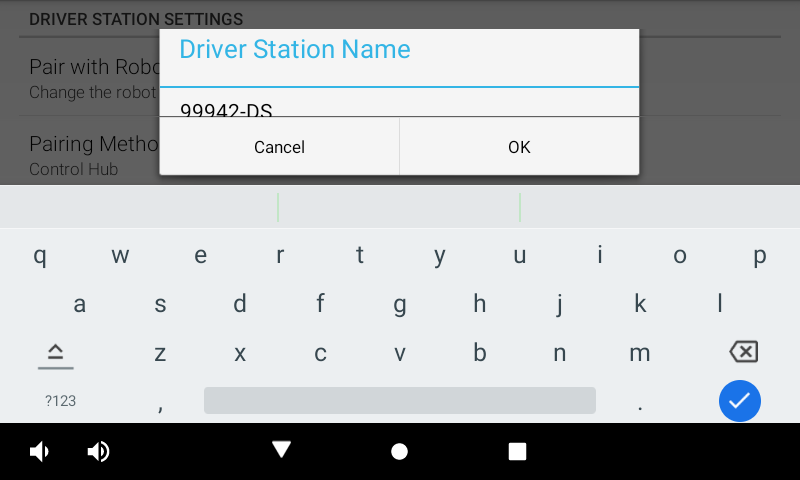The height and width of the screenshot is (480, 800).
Task: Open recent apps square button
Action: click(517, 451)
